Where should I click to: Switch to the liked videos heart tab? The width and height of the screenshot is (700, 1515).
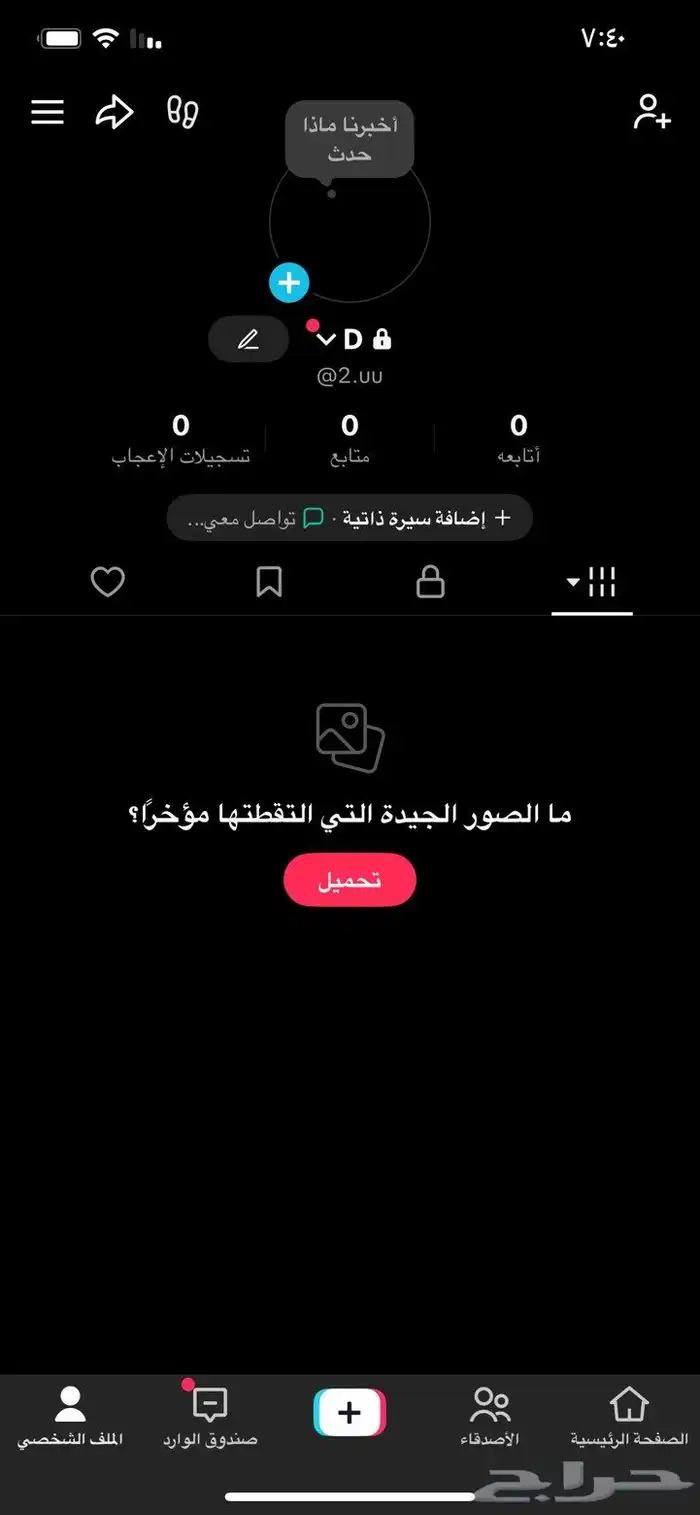pyautogui.click(x=107, y=582)
